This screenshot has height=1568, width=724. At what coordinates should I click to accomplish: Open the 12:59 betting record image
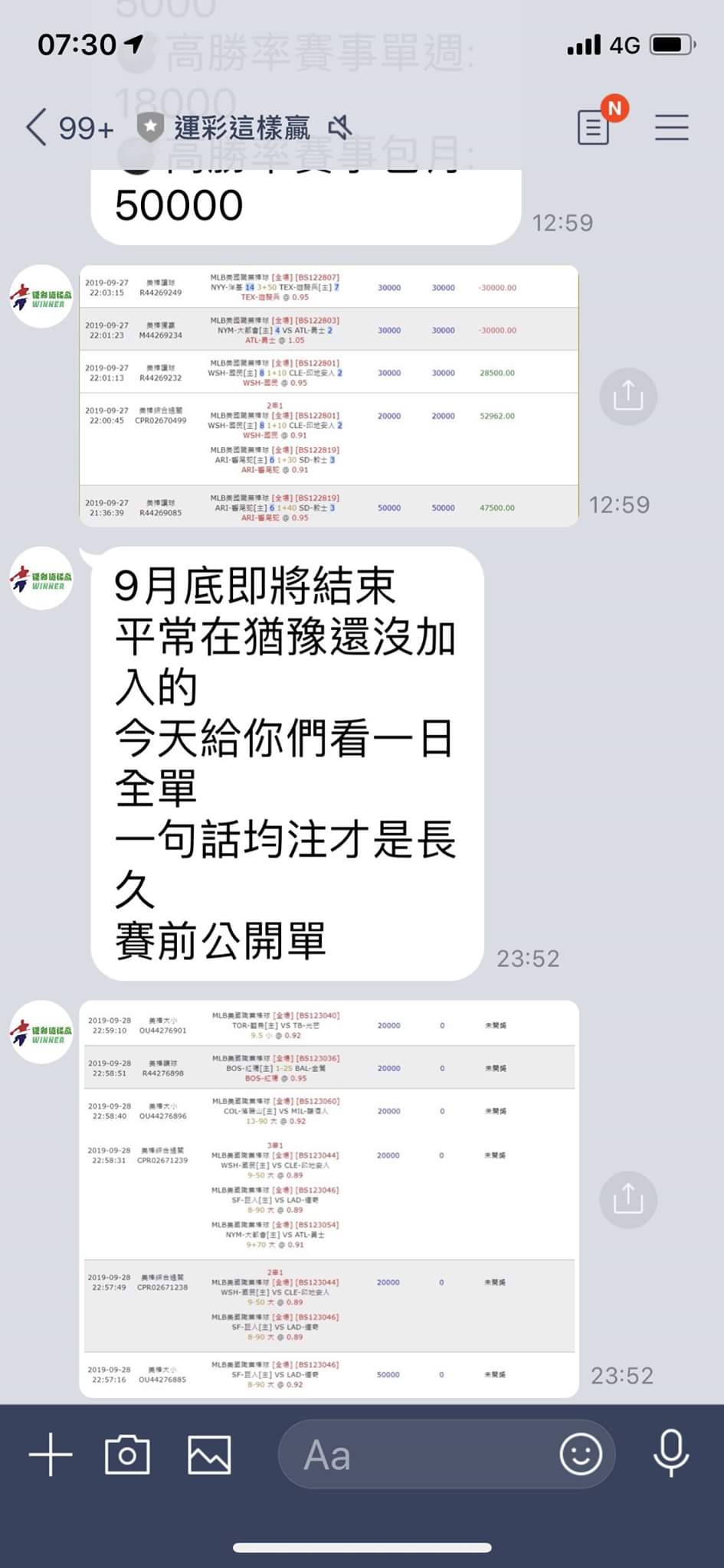[329, 396]
